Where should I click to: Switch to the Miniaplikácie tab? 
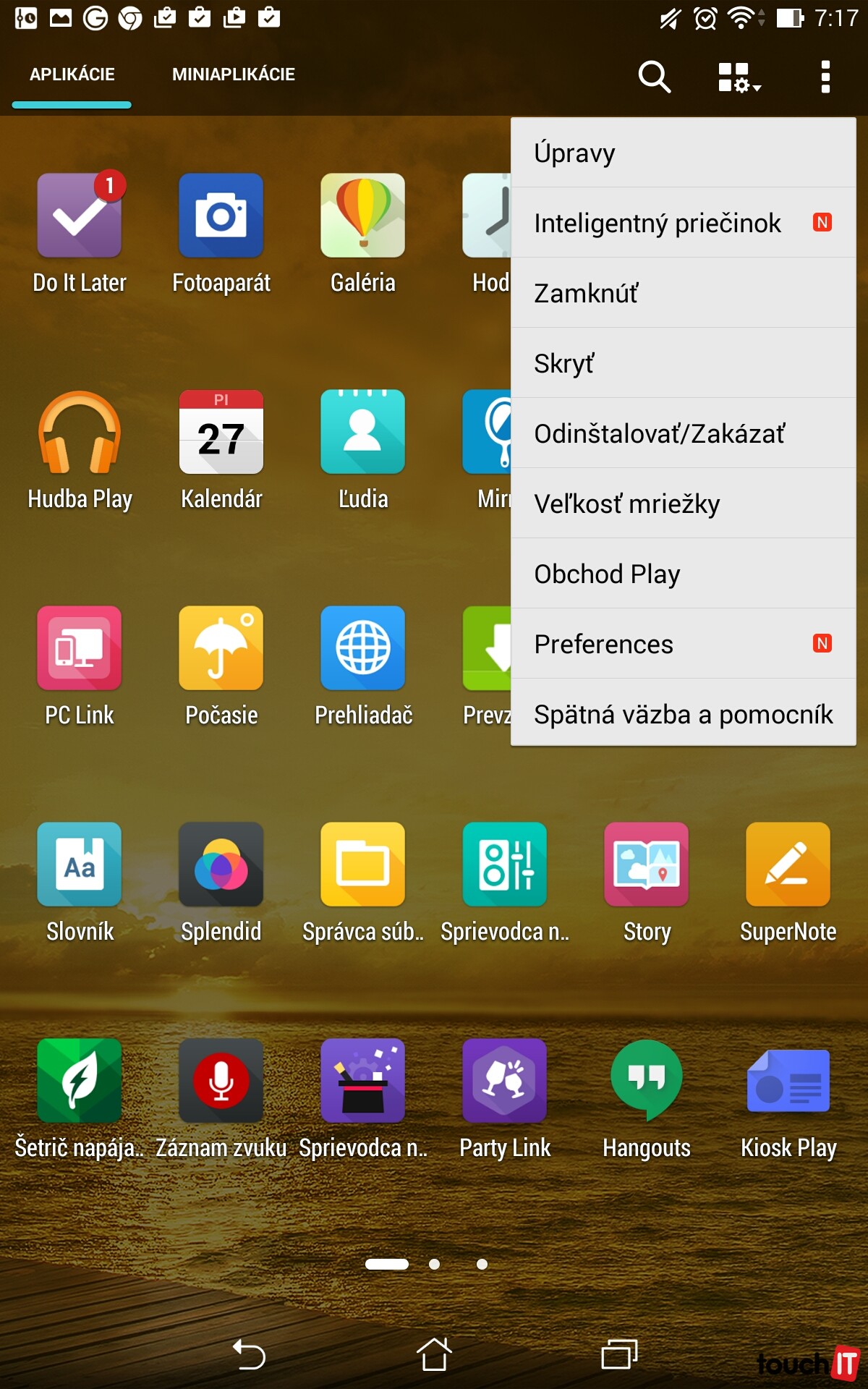click(x=233, y=75)
